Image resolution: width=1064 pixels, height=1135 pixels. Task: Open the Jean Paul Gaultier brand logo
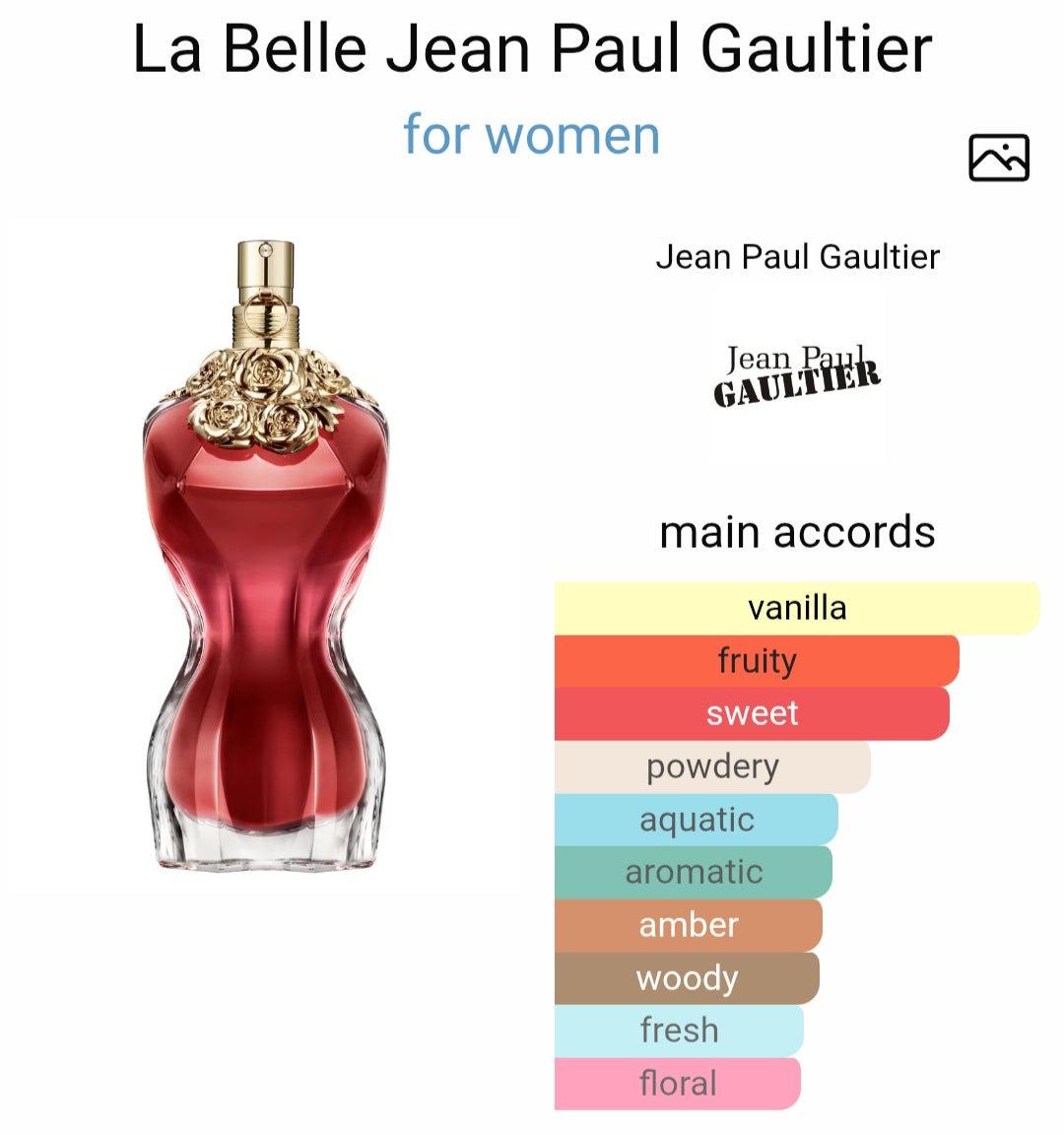click(x=798, y=371)
